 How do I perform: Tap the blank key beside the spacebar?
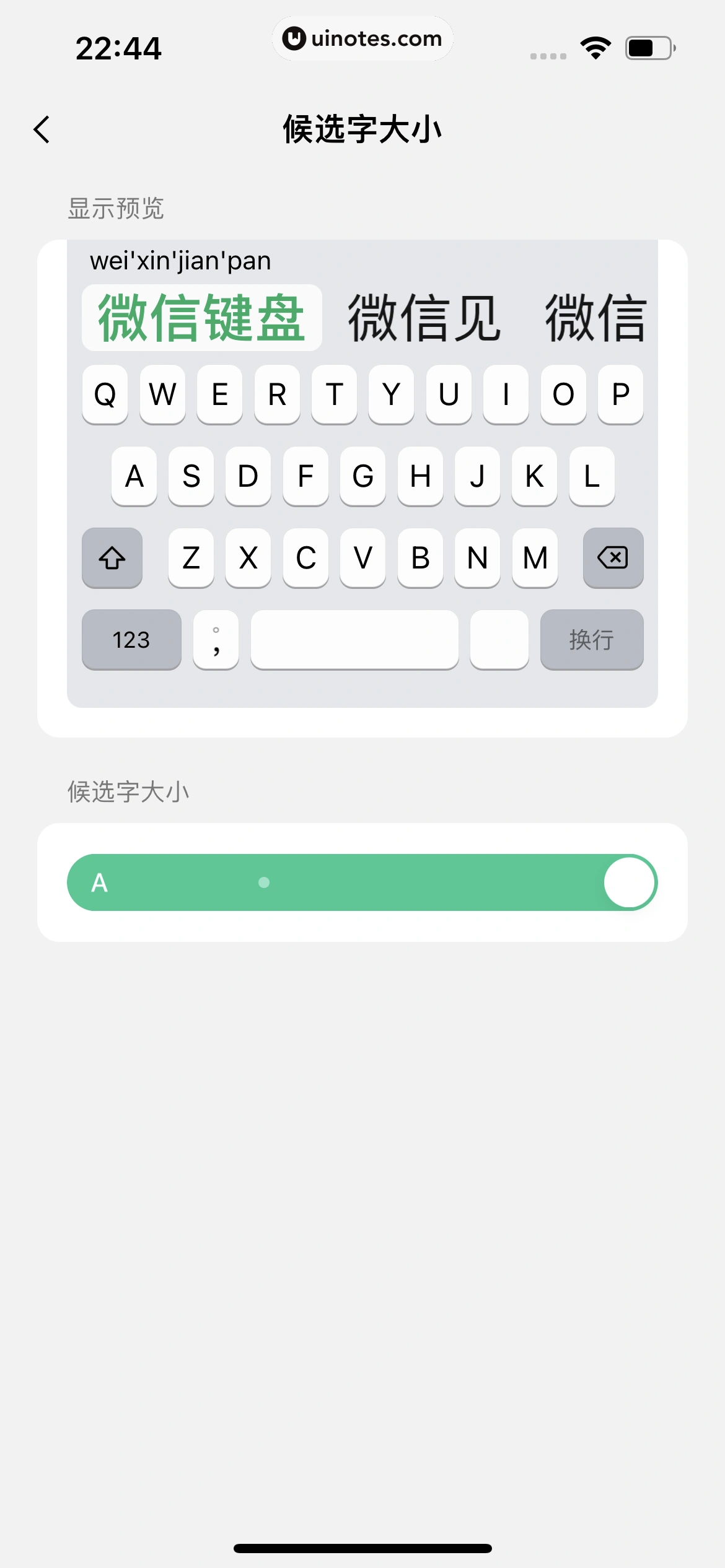(x=499, y=640)
